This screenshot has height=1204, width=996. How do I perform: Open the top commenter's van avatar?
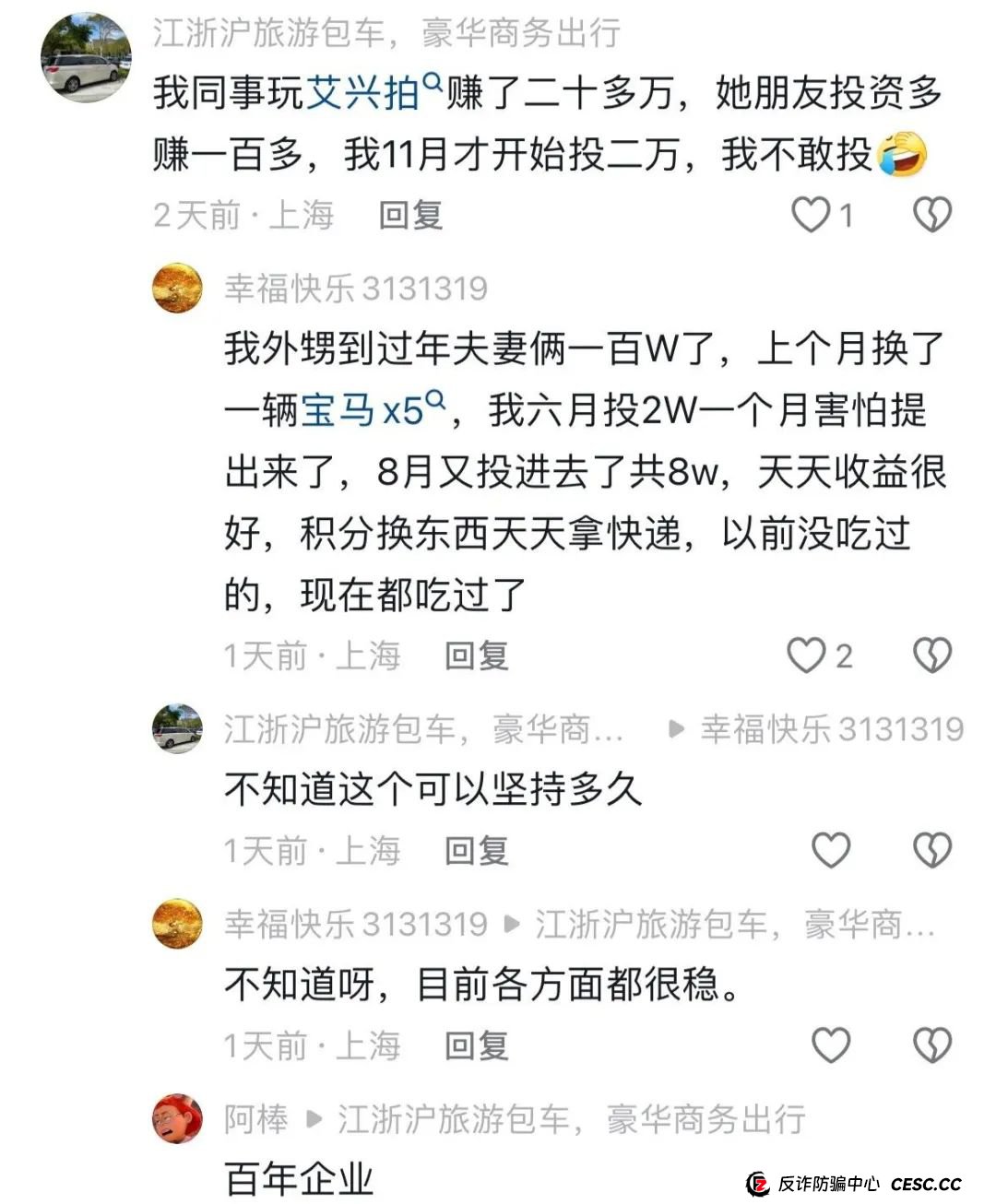coord(86,57)
